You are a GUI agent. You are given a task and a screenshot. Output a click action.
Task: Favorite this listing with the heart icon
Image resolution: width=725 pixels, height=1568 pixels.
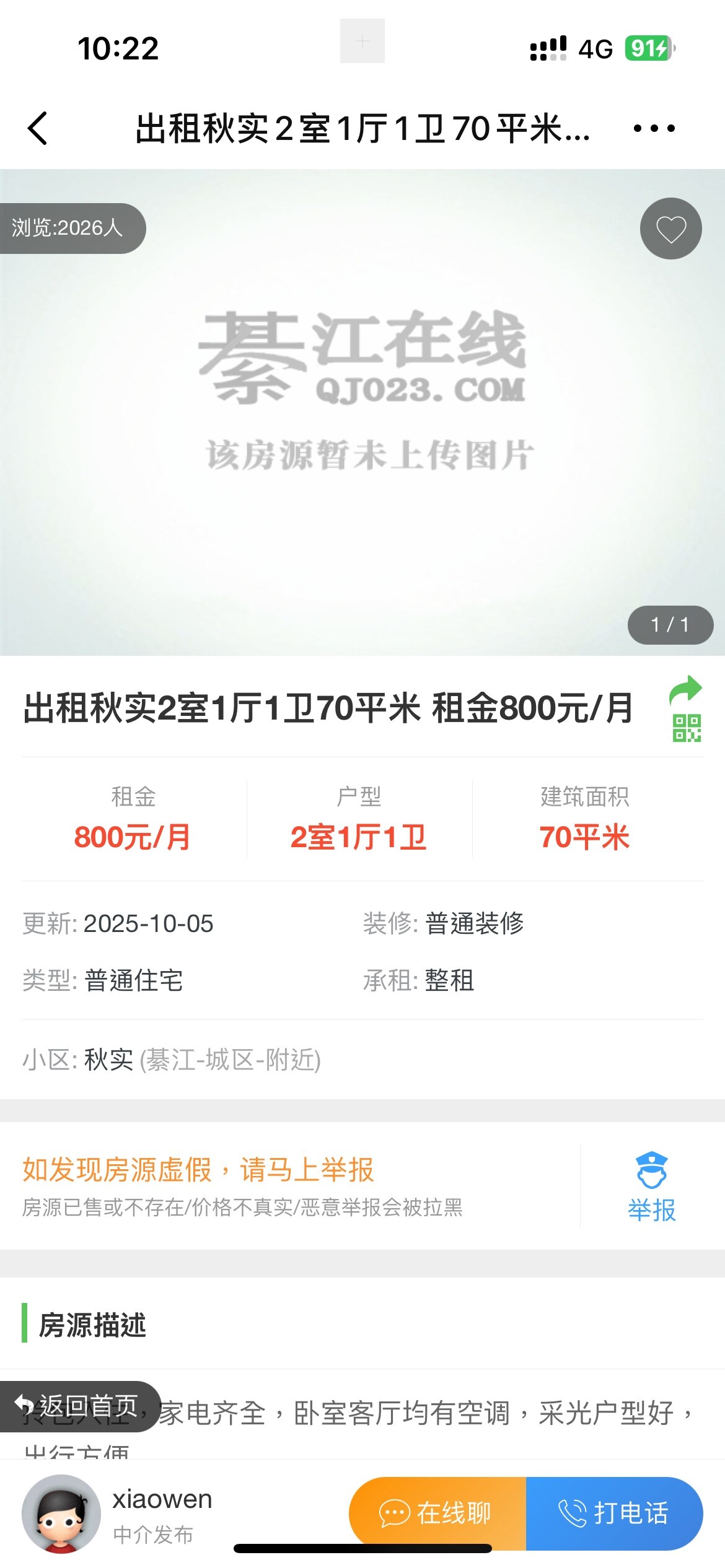670,229
